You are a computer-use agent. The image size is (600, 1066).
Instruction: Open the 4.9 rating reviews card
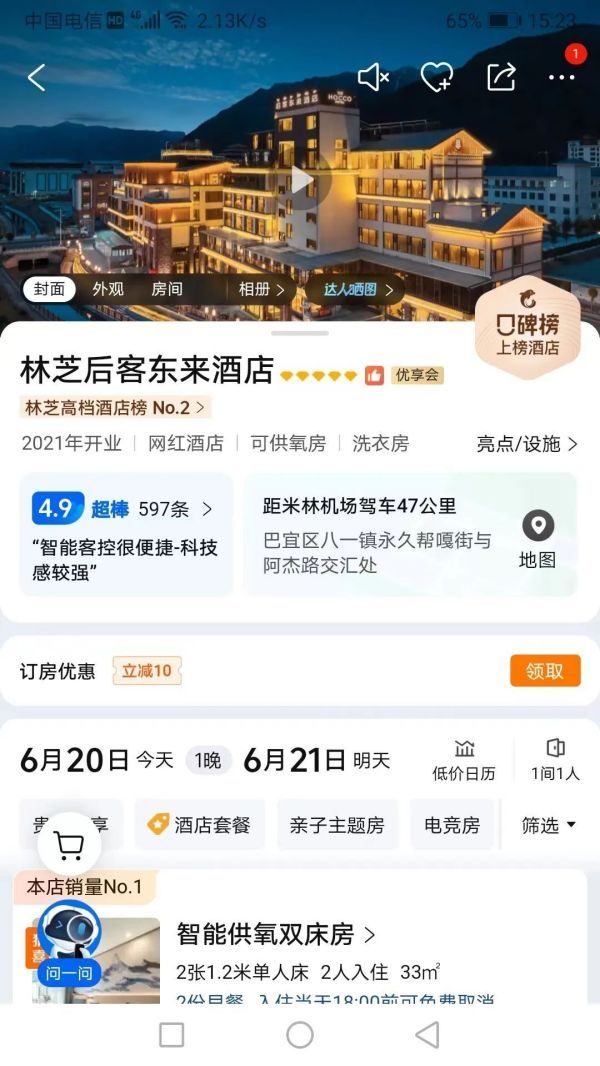(125, 534)
